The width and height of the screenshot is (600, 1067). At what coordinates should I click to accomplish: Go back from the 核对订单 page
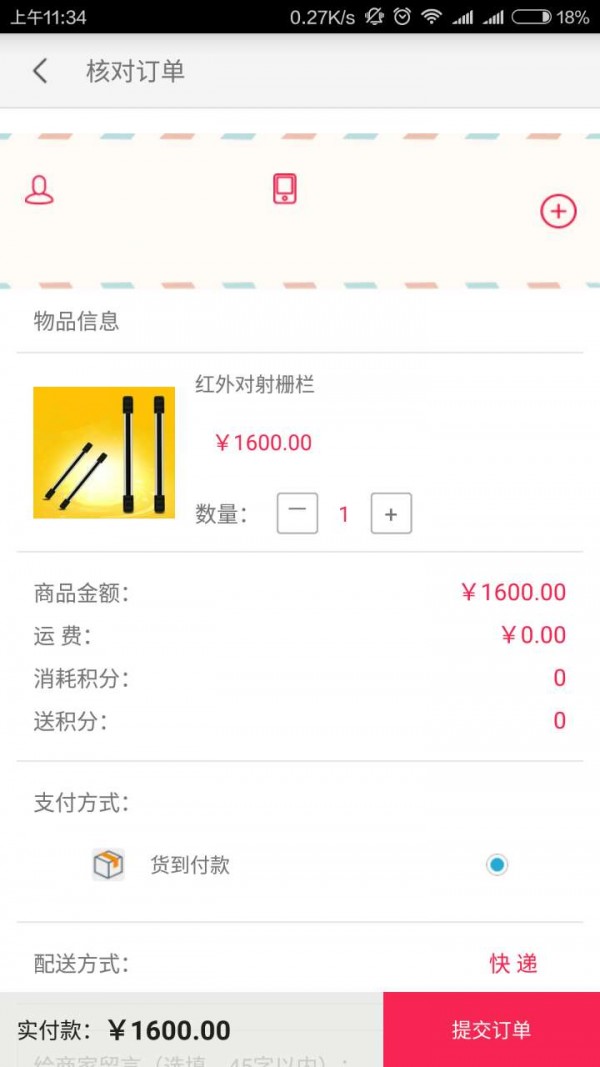[x=40, y=71]
